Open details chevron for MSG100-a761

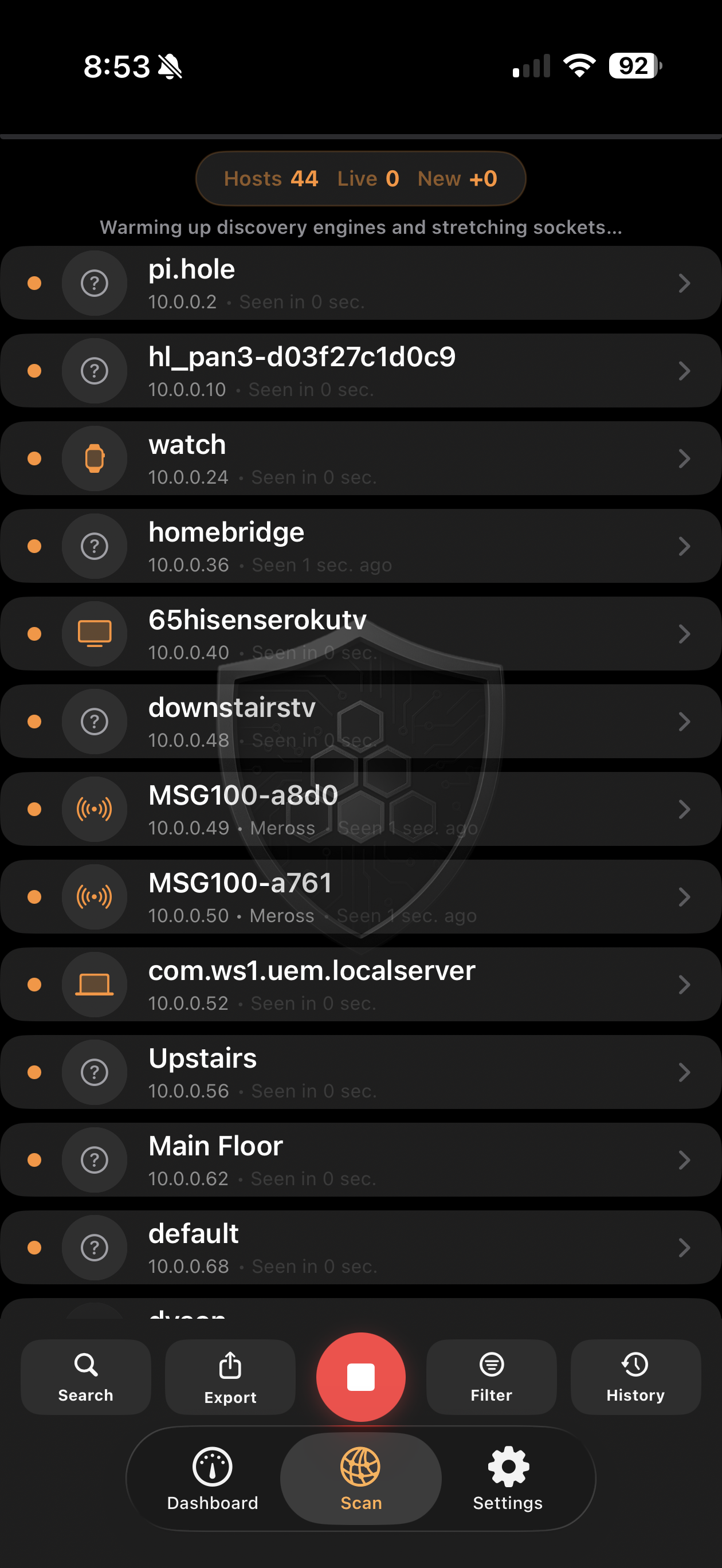tap(684, 896)
